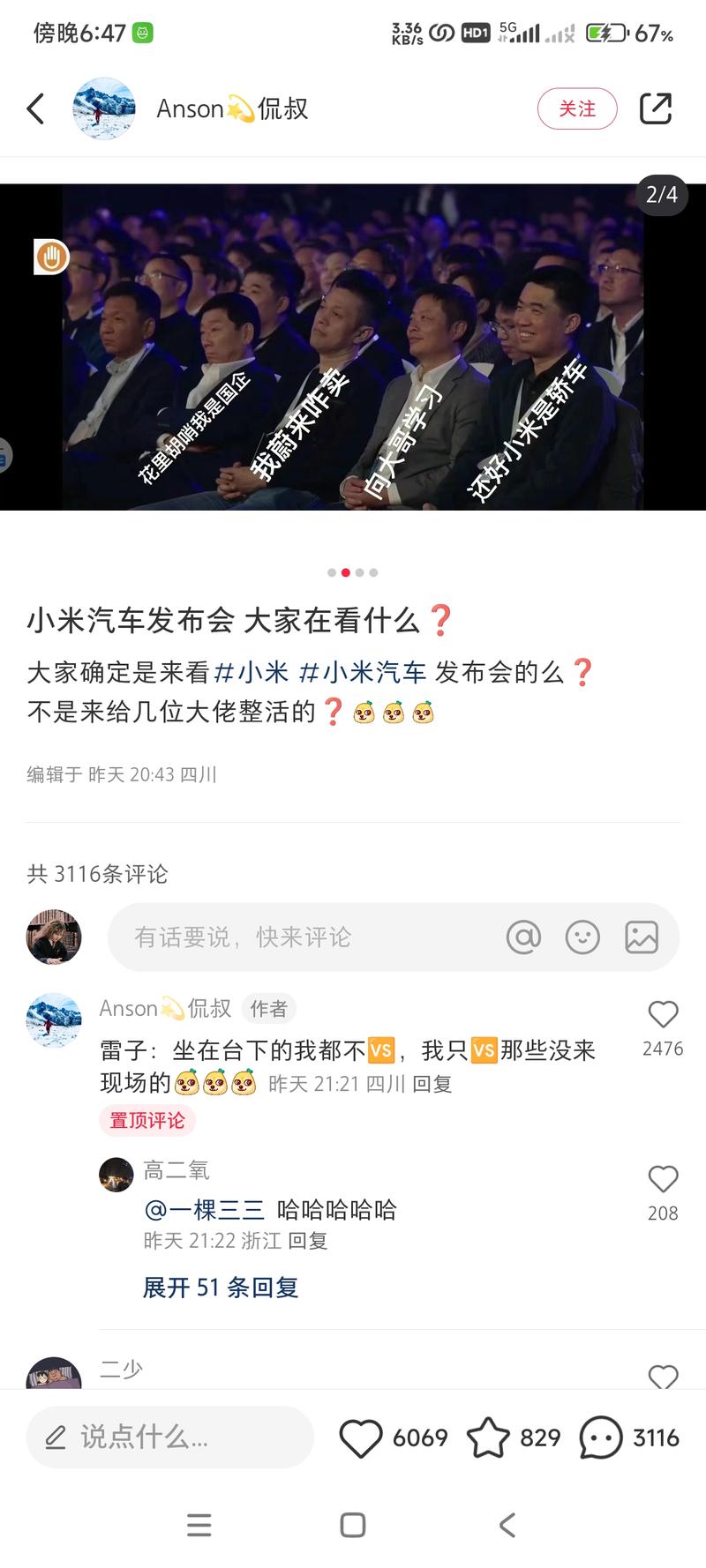706x1568 pixels.
Task: Open the @ mention picker in comment bar
Action: pyautogui.click(x=523, y=937)
